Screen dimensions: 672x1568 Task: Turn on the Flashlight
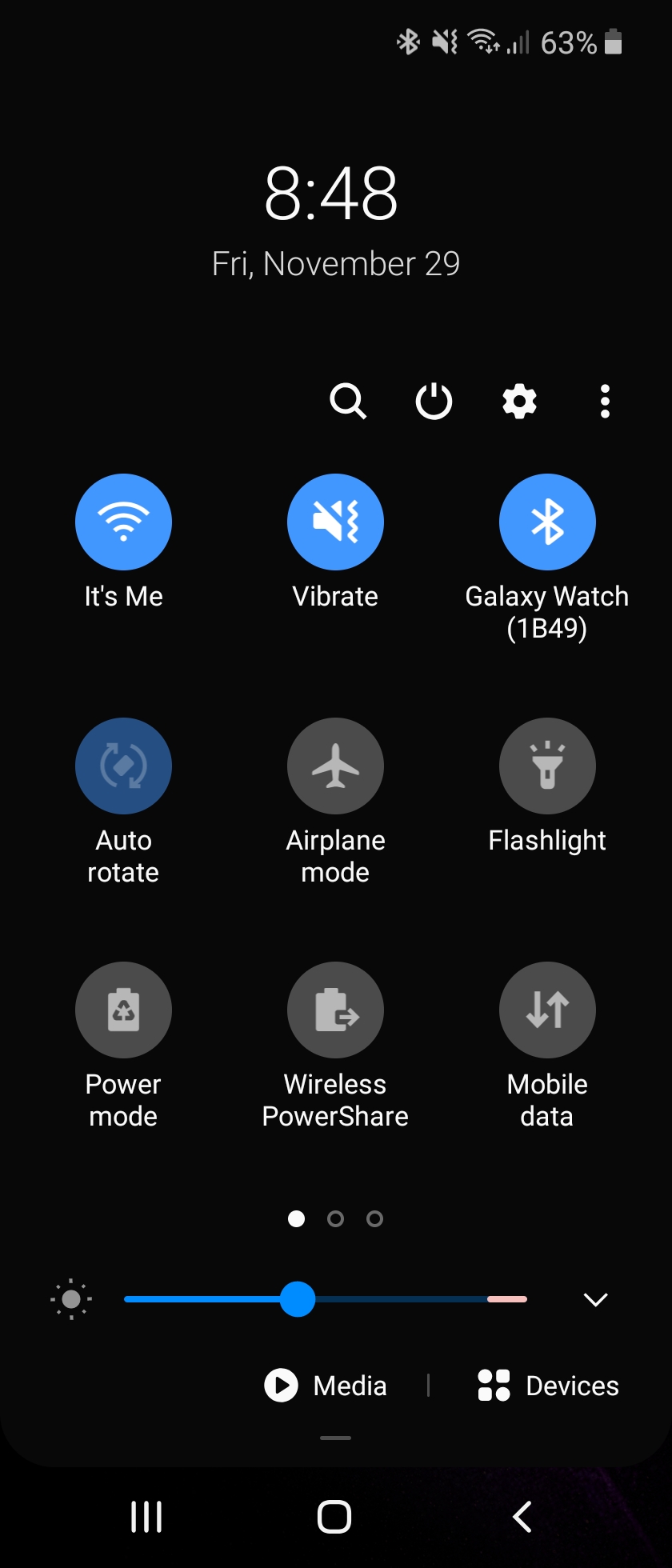[547, 766]
